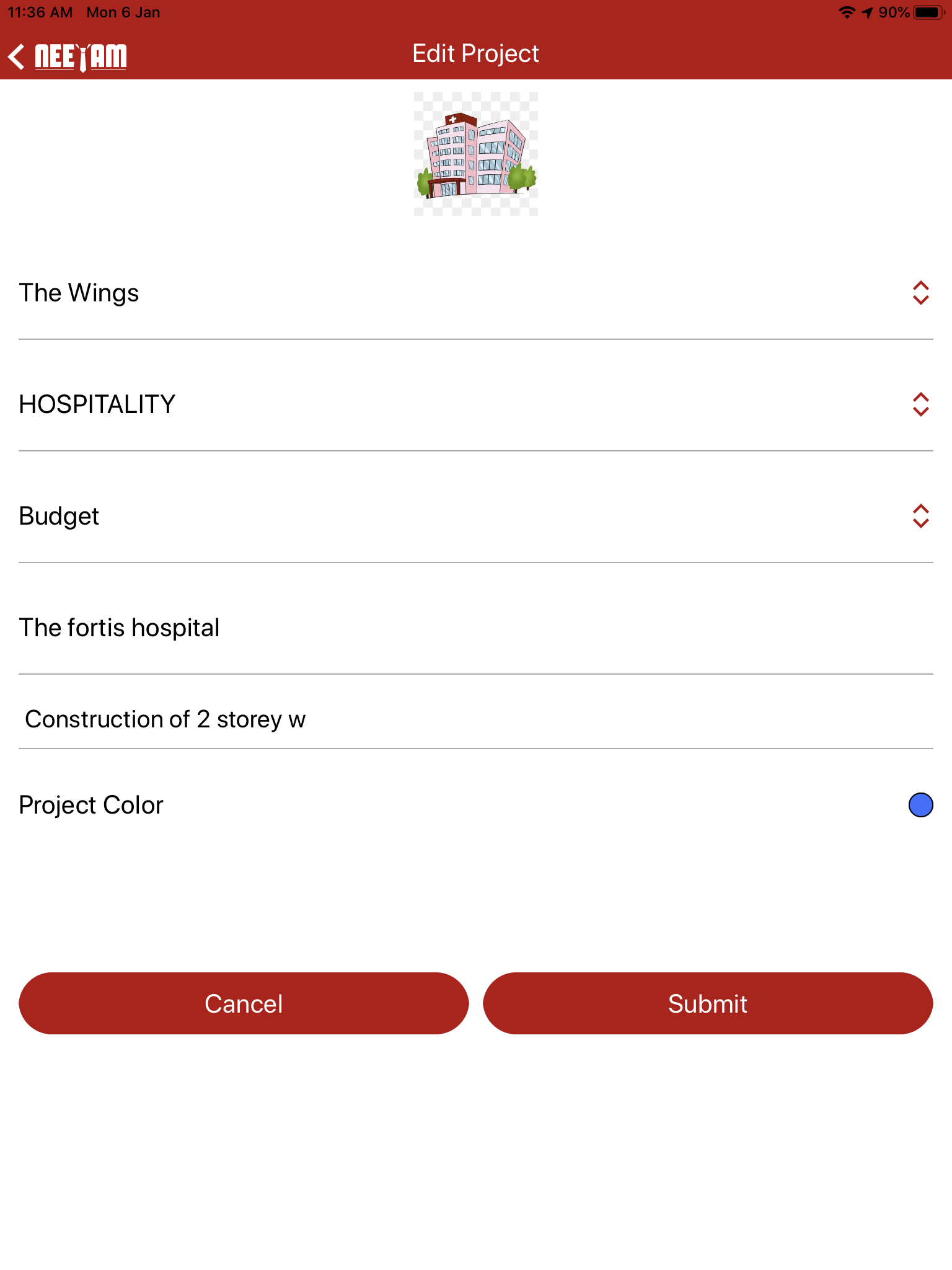The width and height of the screenshot is (952, 1270).
Task: Edit the 'Construction of 2 storey' description field
Action: [475, 719]
